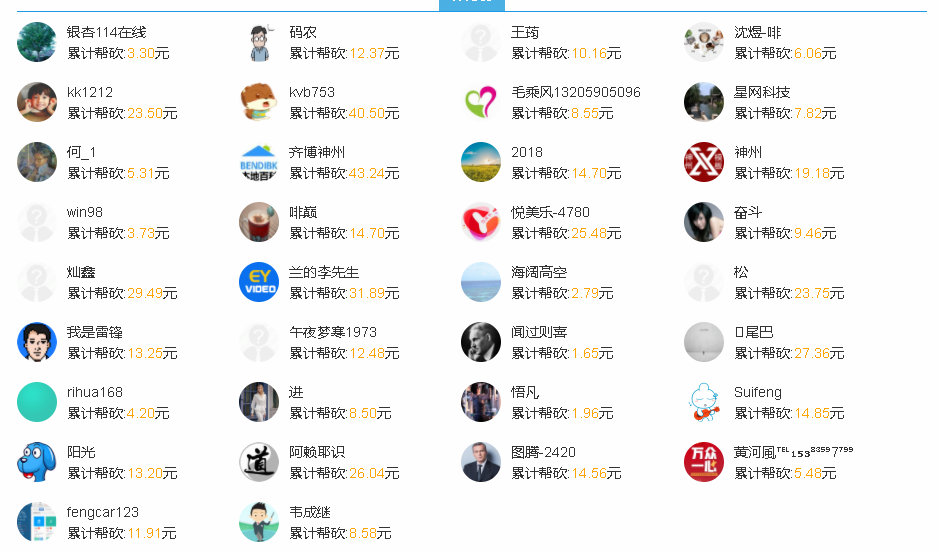
Task: Select the helper 阿赖耶识
Action: [x=317, y=453]
